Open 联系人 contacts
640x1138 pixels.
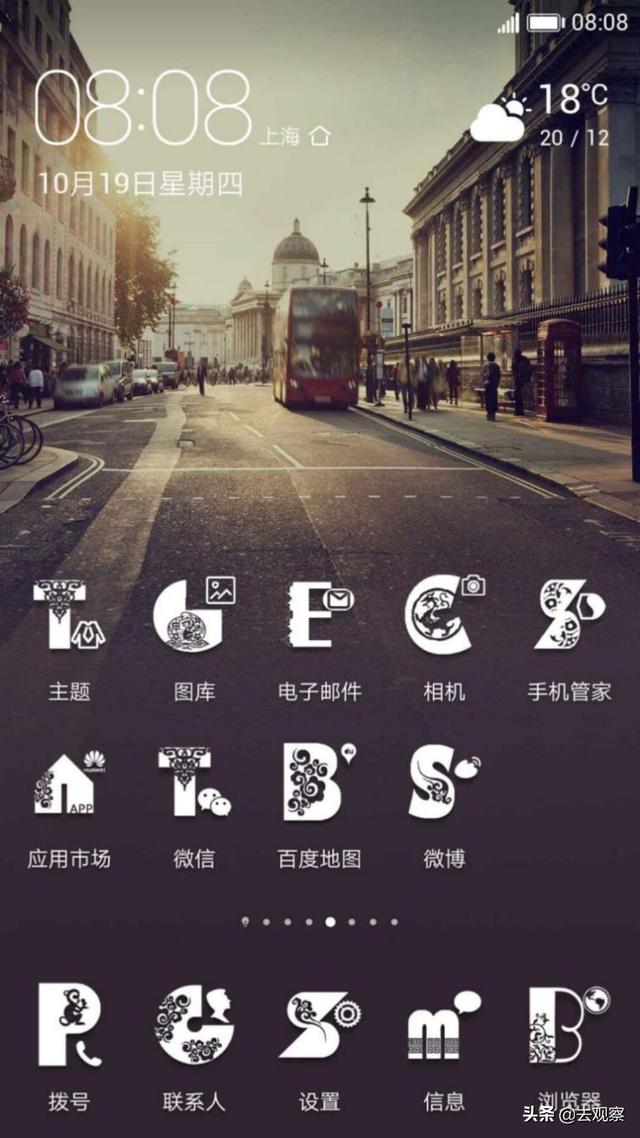coord(194,1025)
